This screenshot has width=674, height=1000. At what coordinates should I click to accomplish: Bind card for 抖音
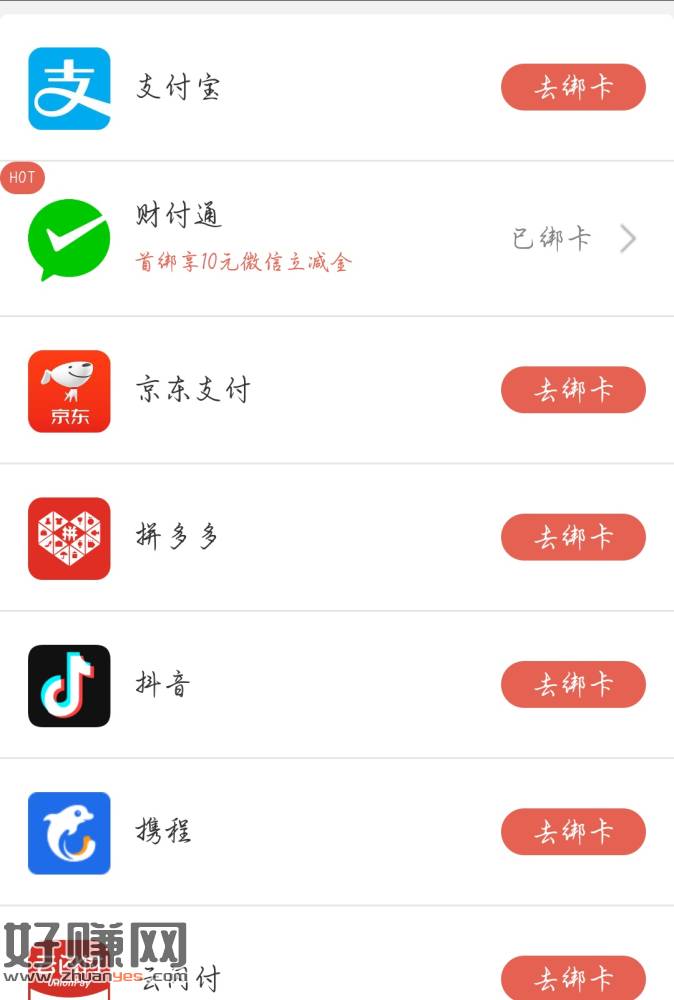click(x=573, y=685)
